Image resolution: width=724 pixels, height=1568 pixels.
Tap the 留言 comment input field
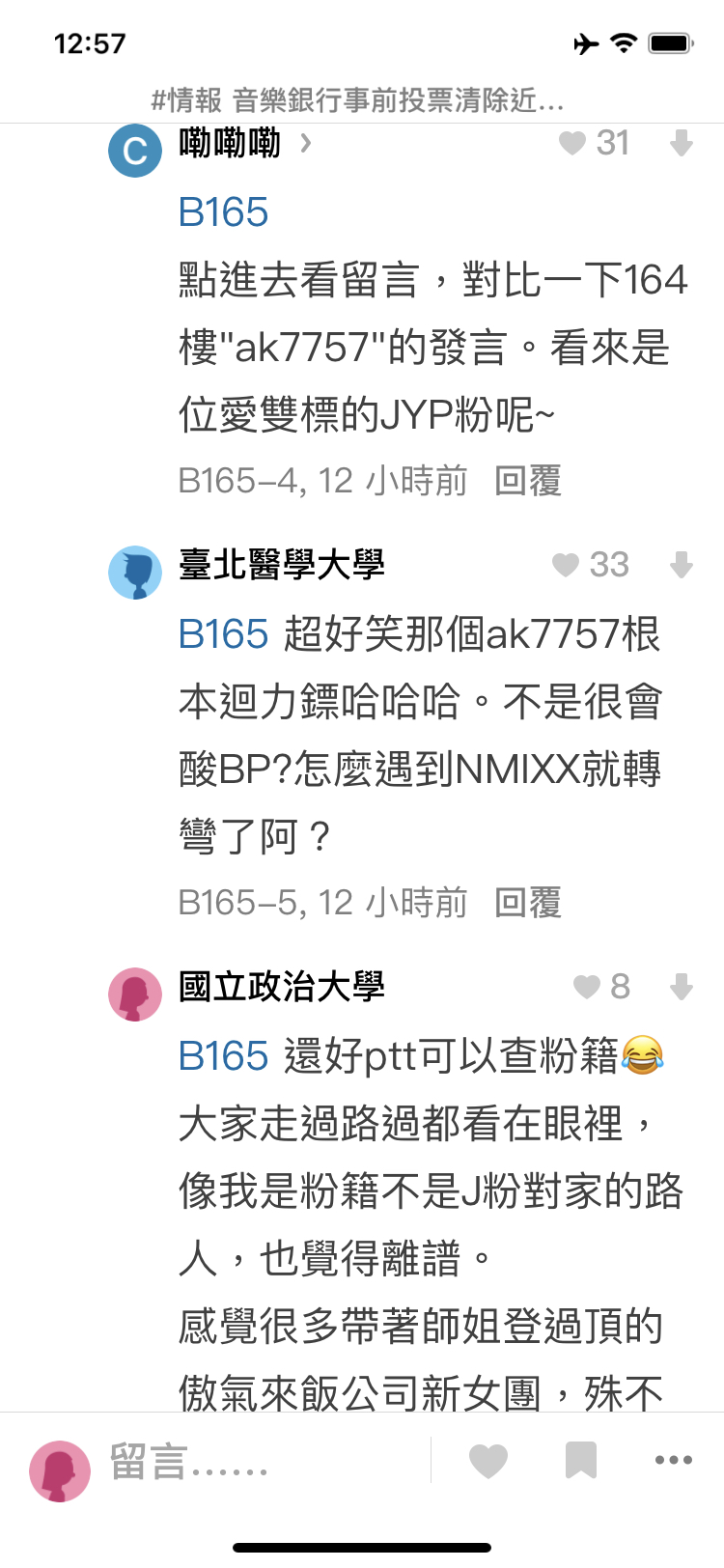(261, 1462)
